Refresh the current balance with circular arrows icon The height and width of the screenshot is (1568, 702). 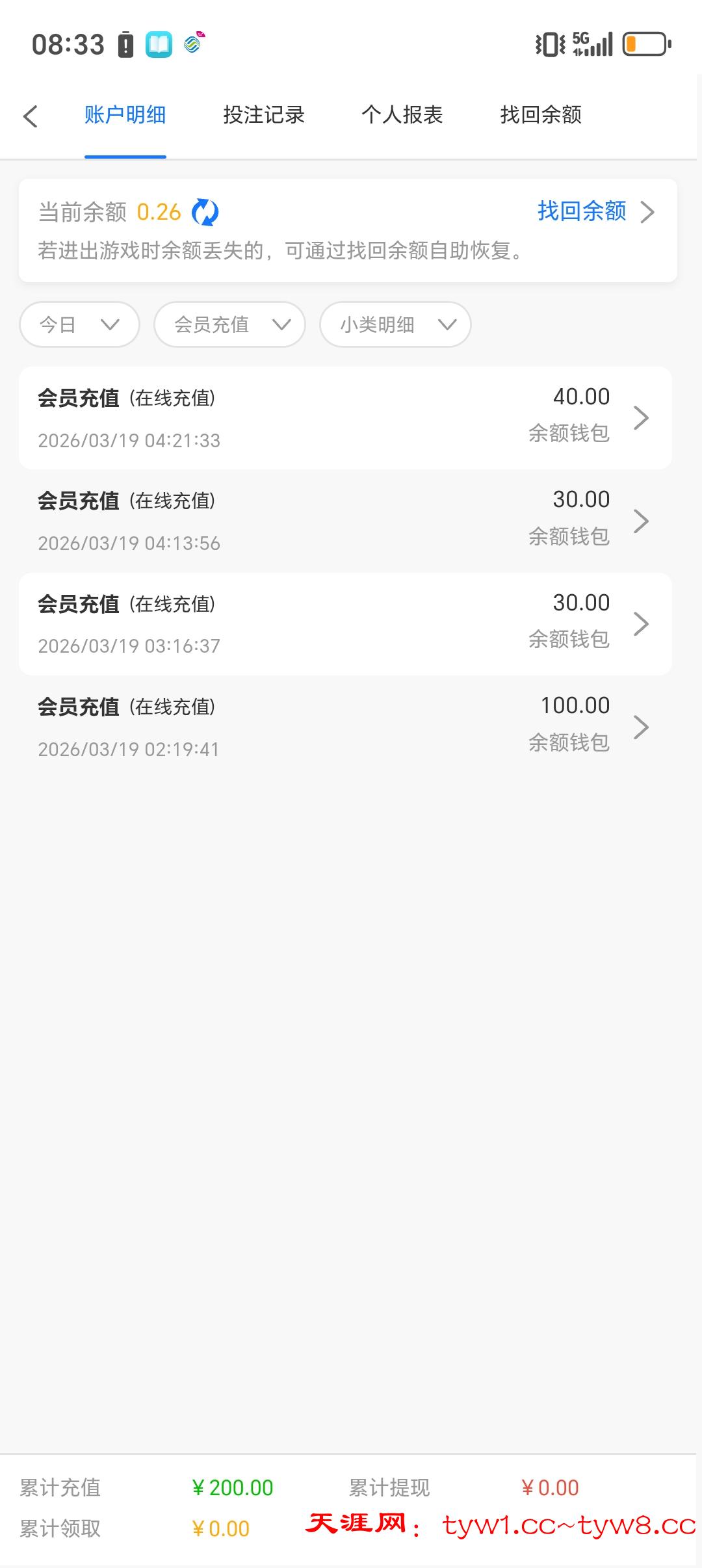pyautogui.click(x=205, y=211)
